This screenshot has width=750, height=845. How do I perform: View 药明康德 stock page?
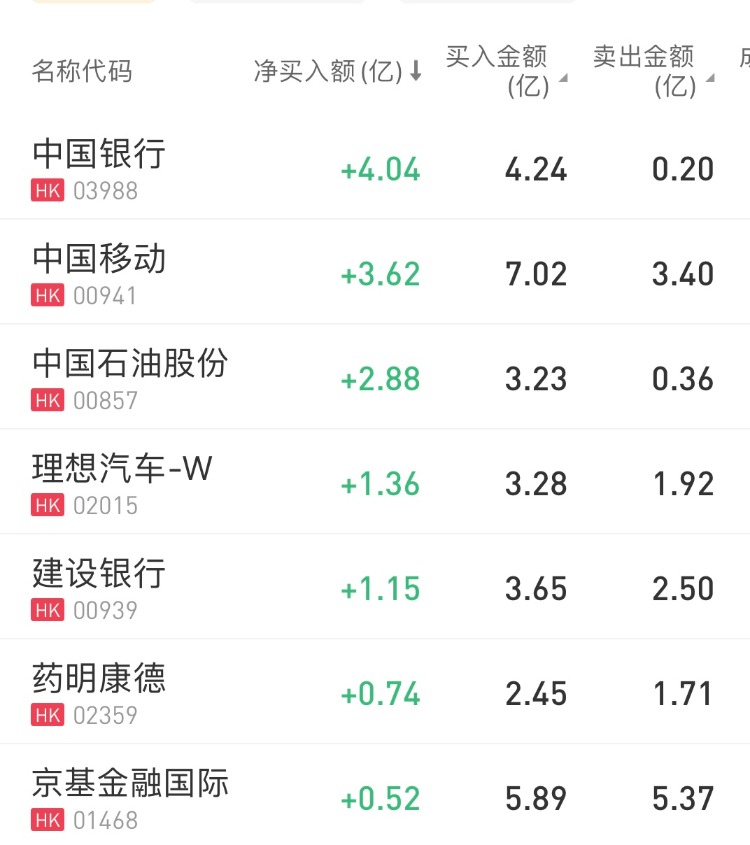(99, 692)
